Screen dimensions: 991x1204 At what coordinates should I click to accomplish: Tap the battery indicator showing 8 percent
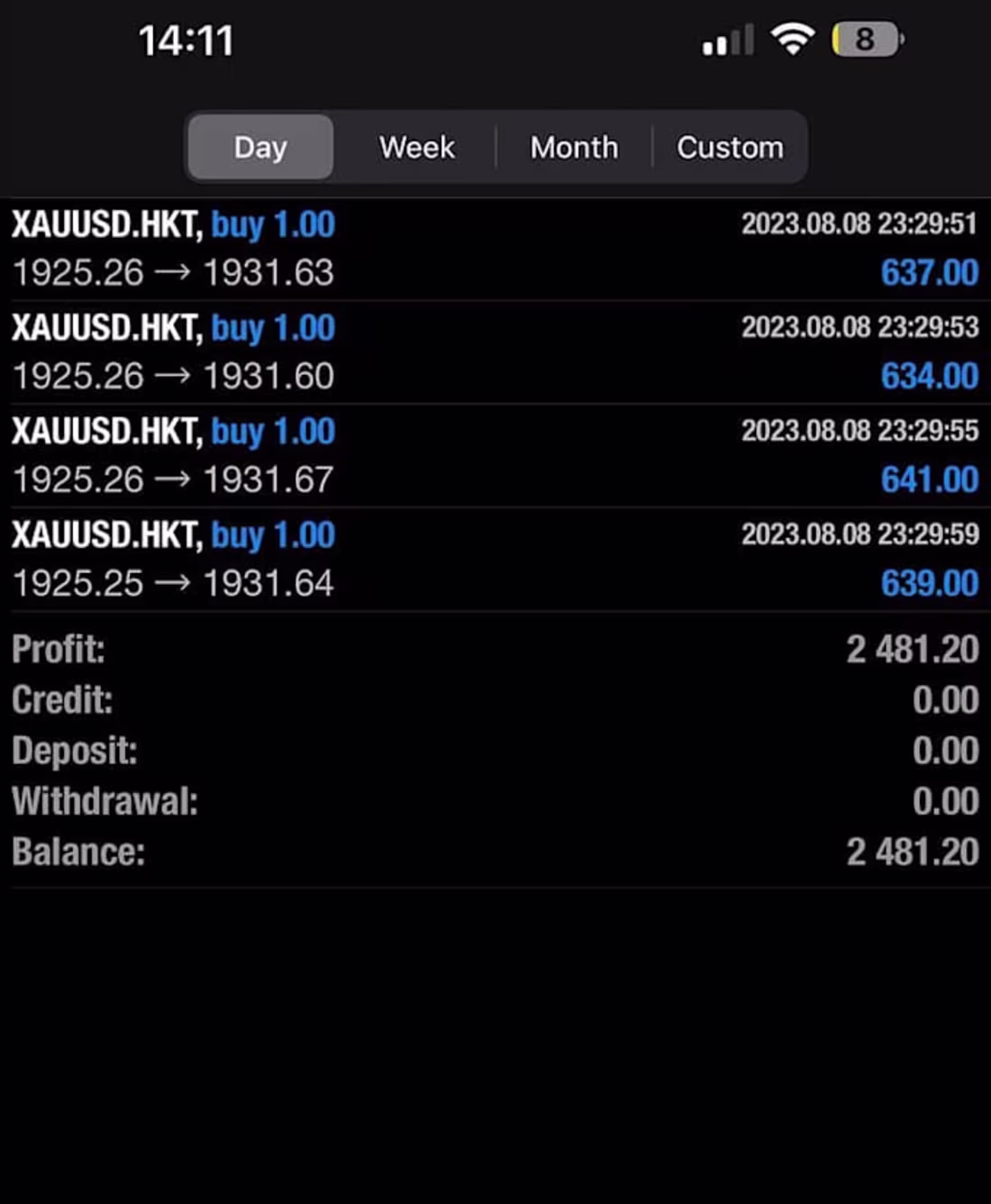tap(867, 40)
